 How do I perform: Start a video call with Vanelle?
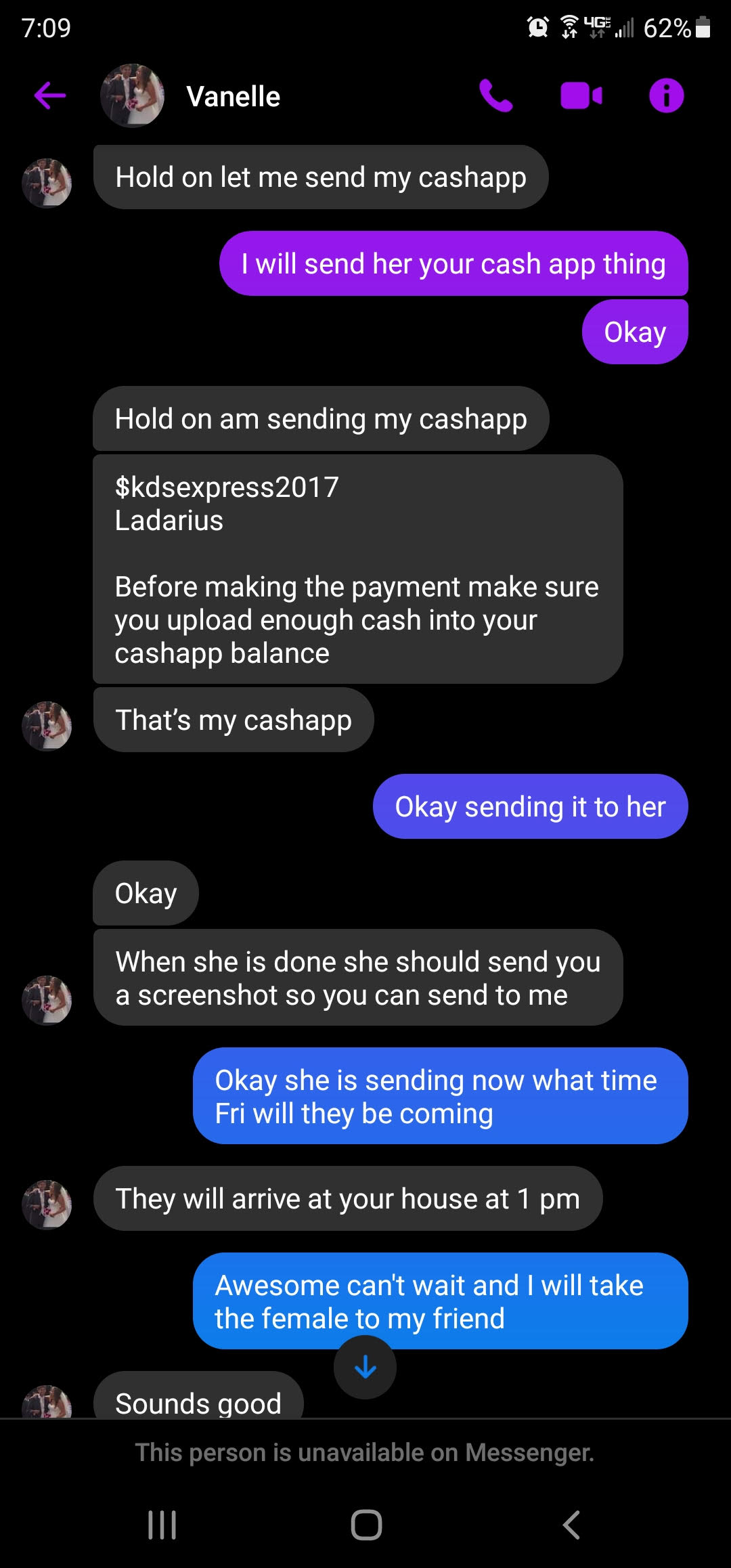[581, 95]
